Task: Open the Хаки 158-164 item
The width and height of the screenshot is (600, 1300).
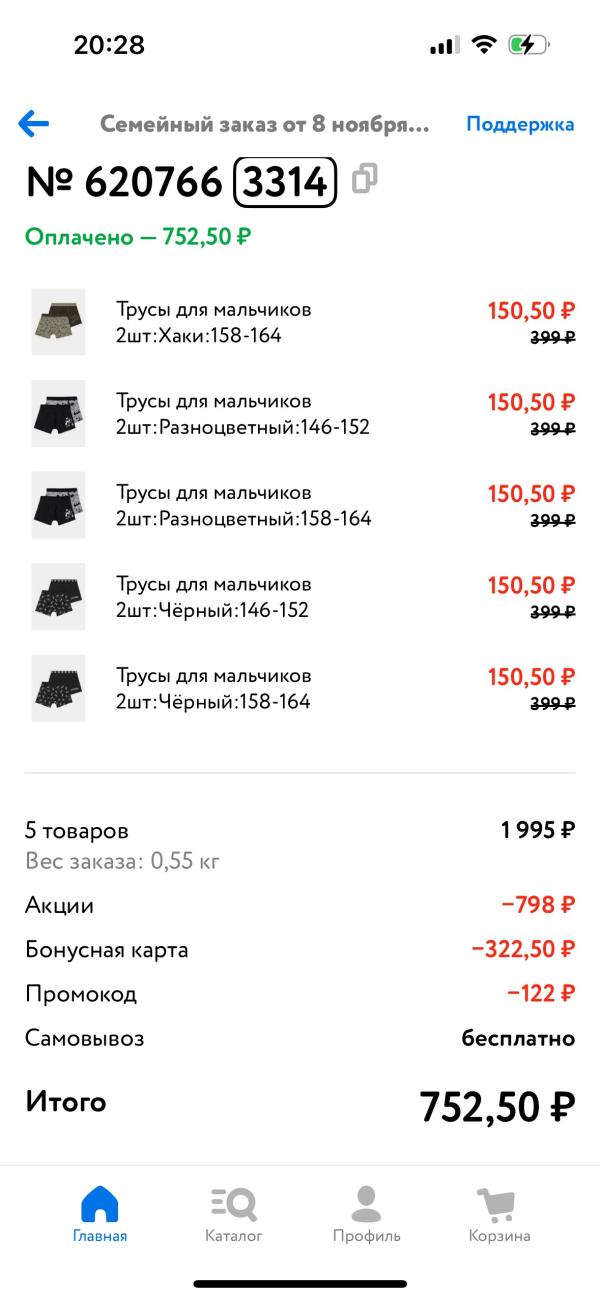Action: [x=213, y=322]
